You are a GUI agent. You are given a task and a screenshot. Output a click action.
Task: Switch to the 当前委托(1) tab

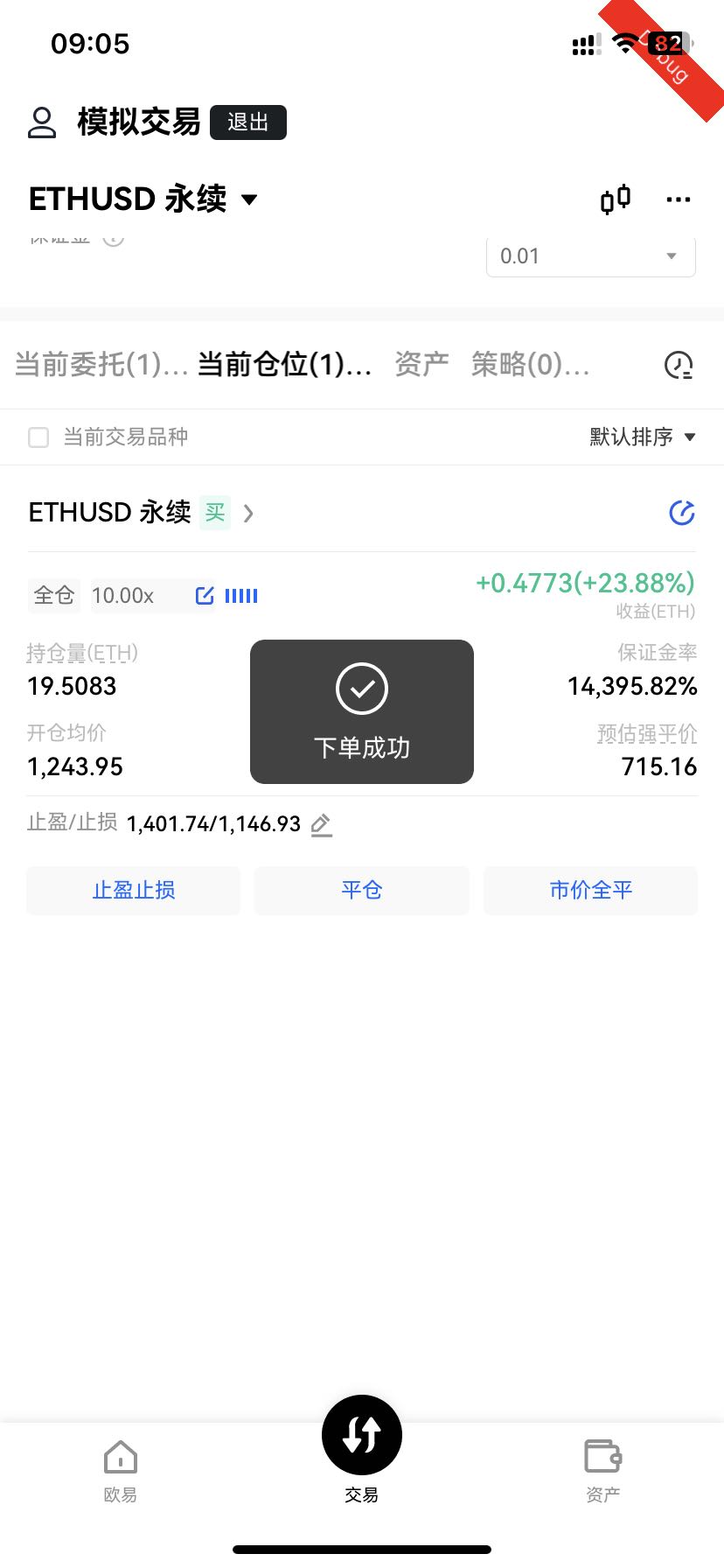point(101,364)
